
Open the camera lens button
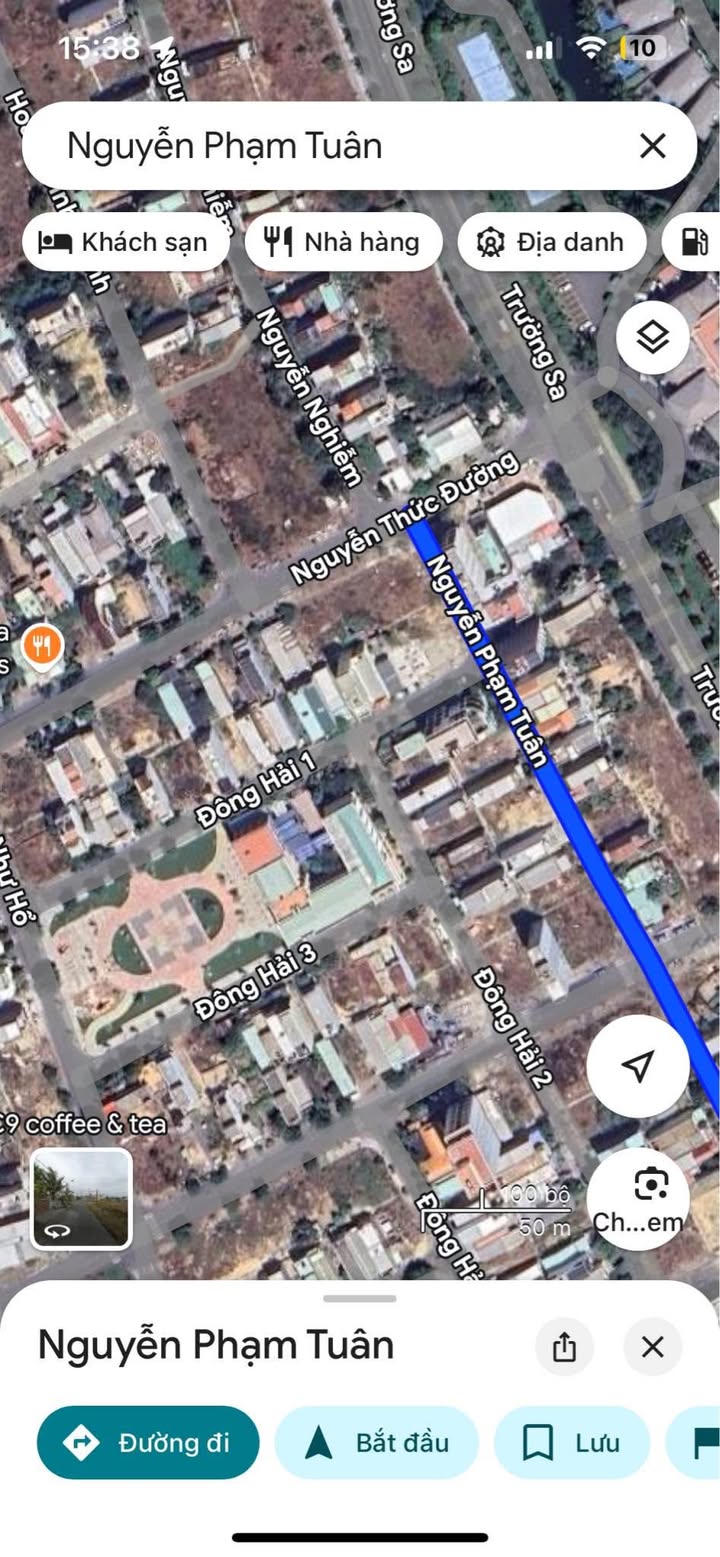pyautogui.click(x=638, y=1198)
